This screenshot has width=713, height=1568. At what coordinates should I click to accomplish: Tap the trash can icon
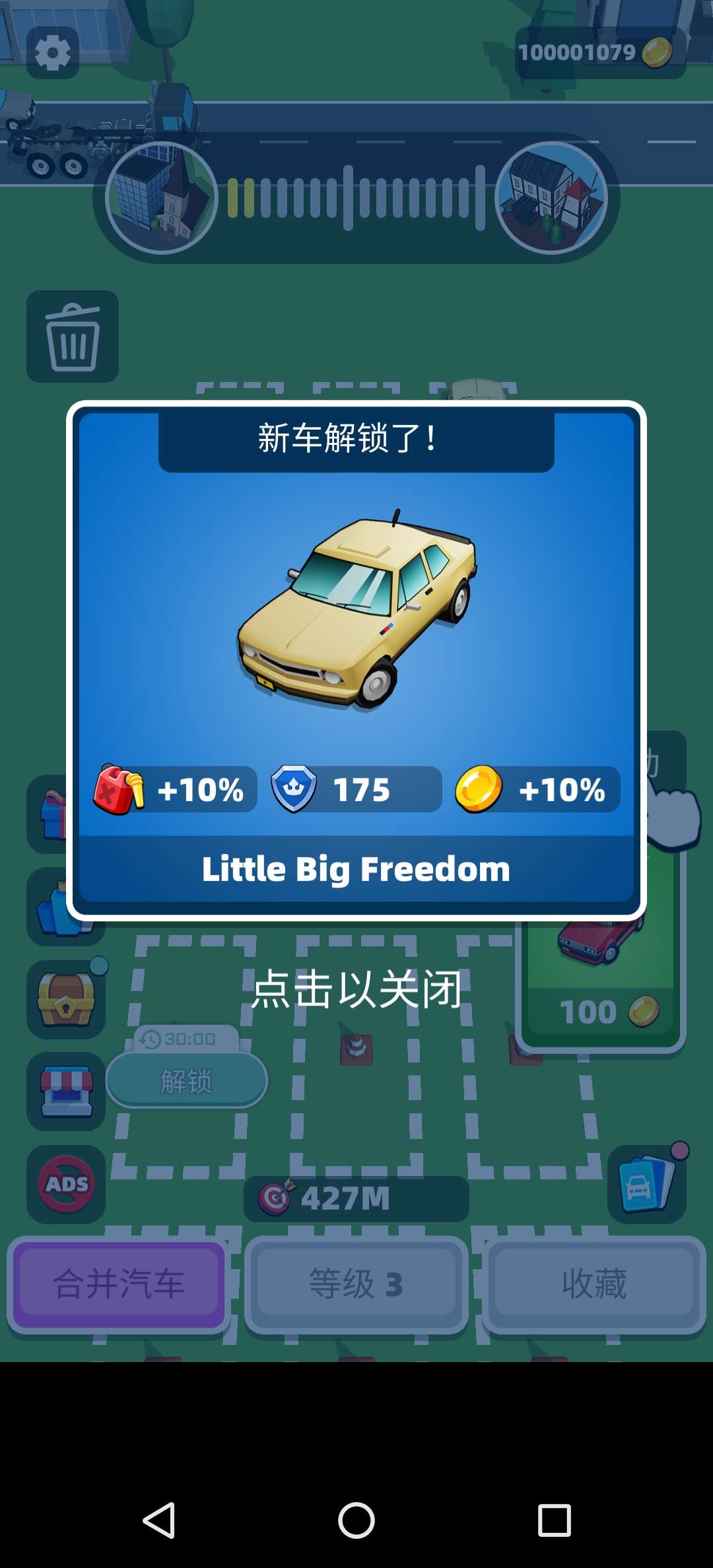click(x=73, y=337)
